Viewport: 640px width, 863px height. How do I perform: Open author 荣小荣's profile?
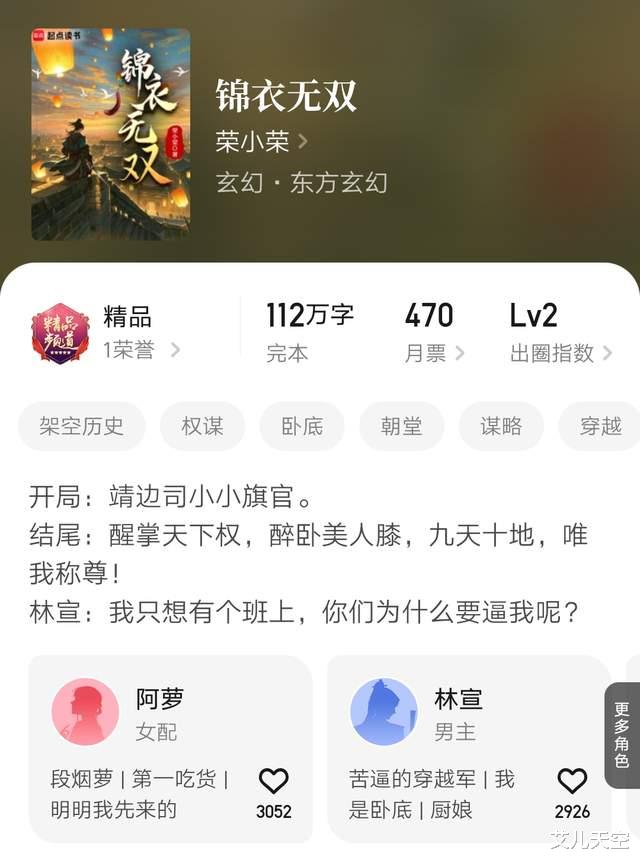click(x=261, y=141)
